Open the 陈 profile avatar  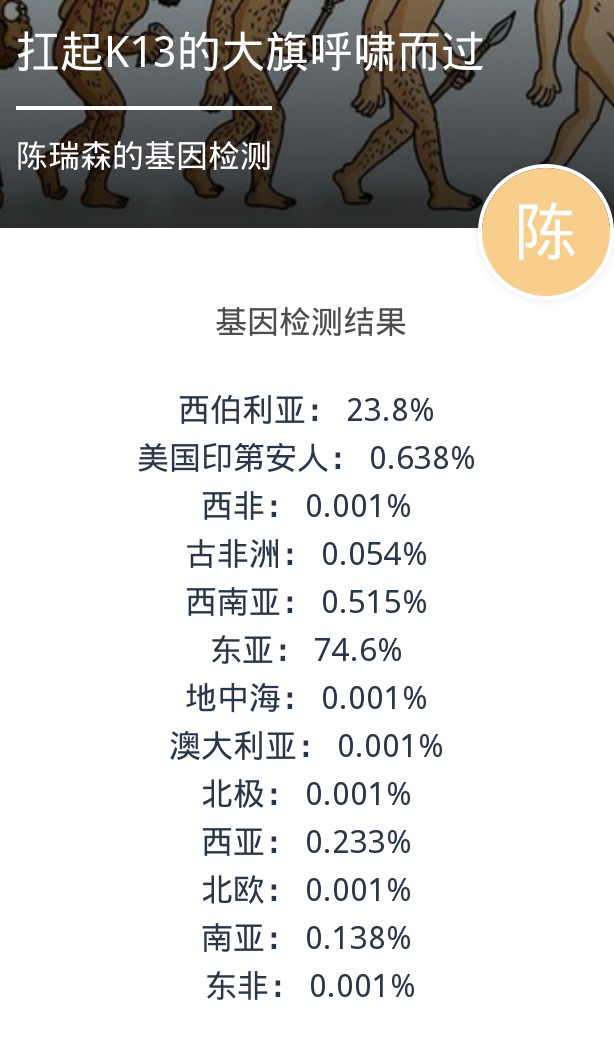coord(545,232)
